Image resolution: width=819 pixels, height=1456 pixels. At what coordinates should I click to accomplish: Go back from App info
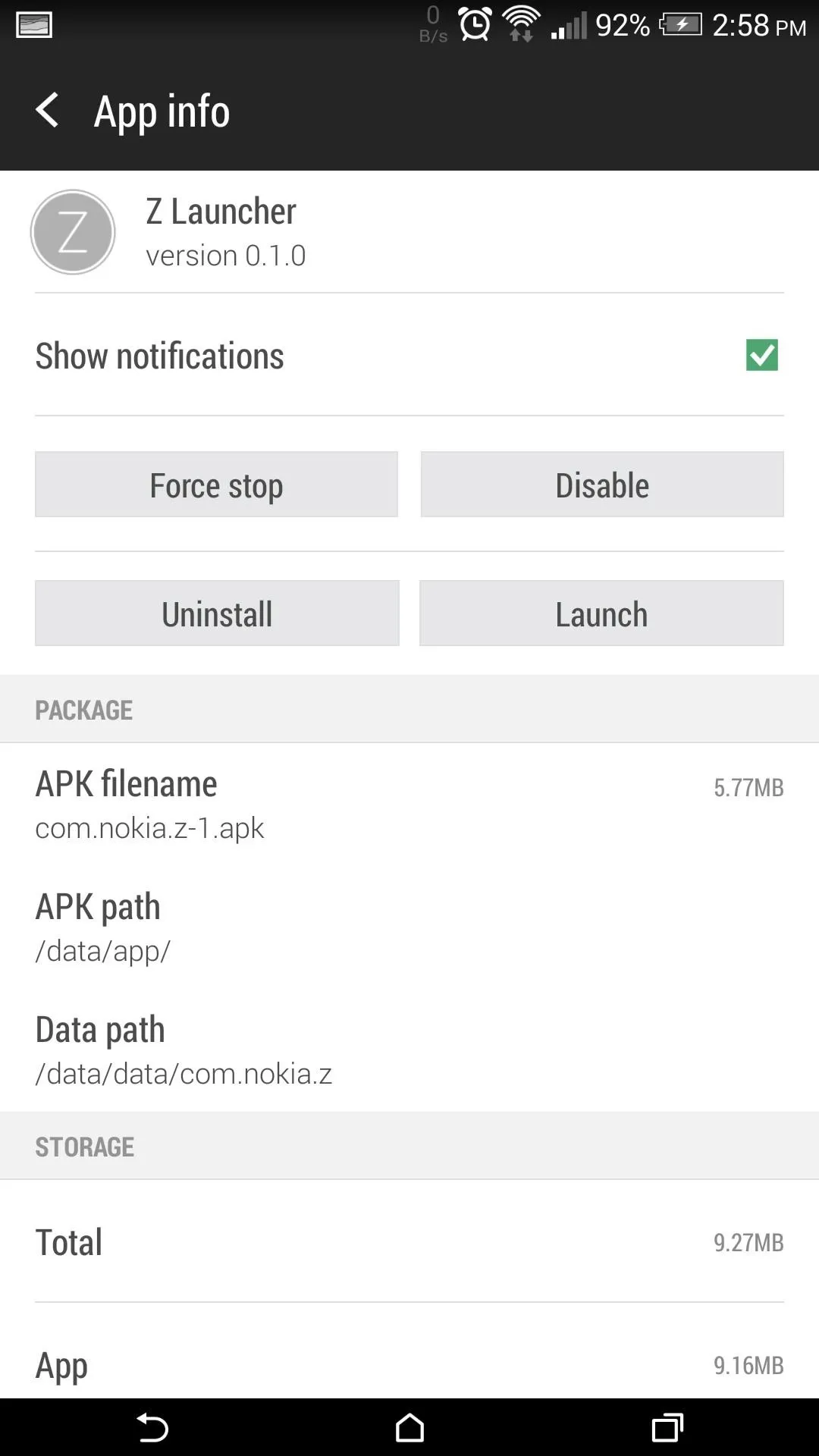[47, 111]
